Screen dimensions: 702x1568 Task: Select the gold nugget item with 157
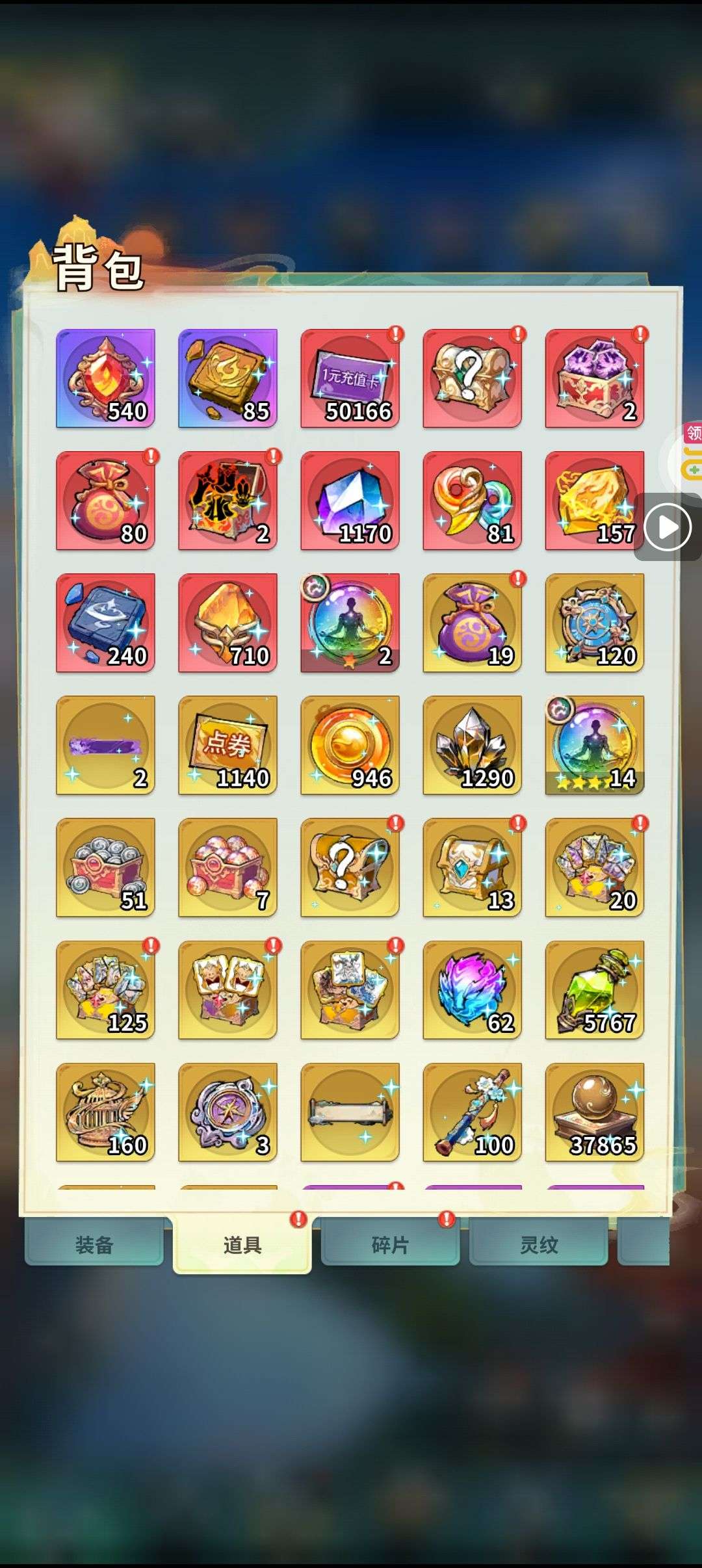coord(594,501)
